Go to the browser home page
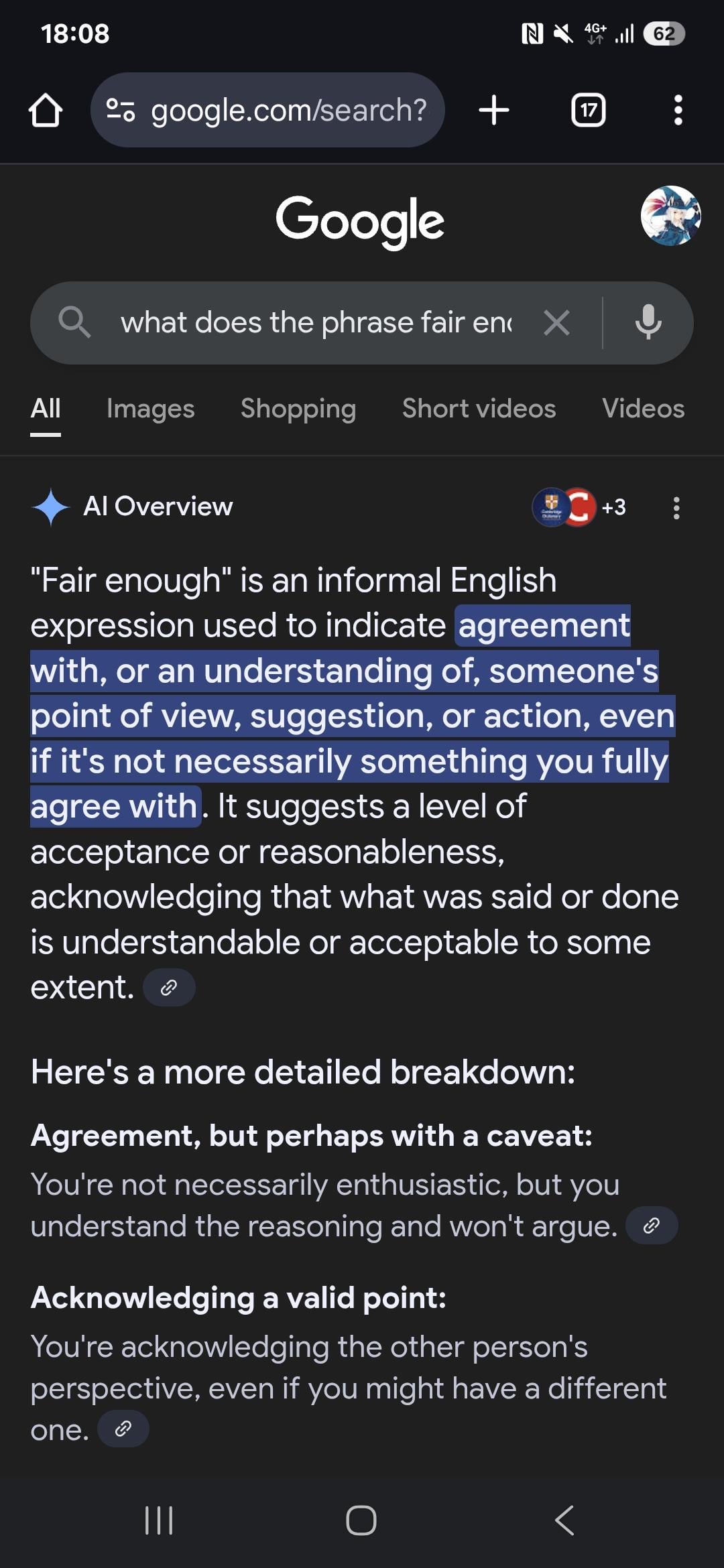Viewport: 724px width, 1568px height. [x=46, y=110]
